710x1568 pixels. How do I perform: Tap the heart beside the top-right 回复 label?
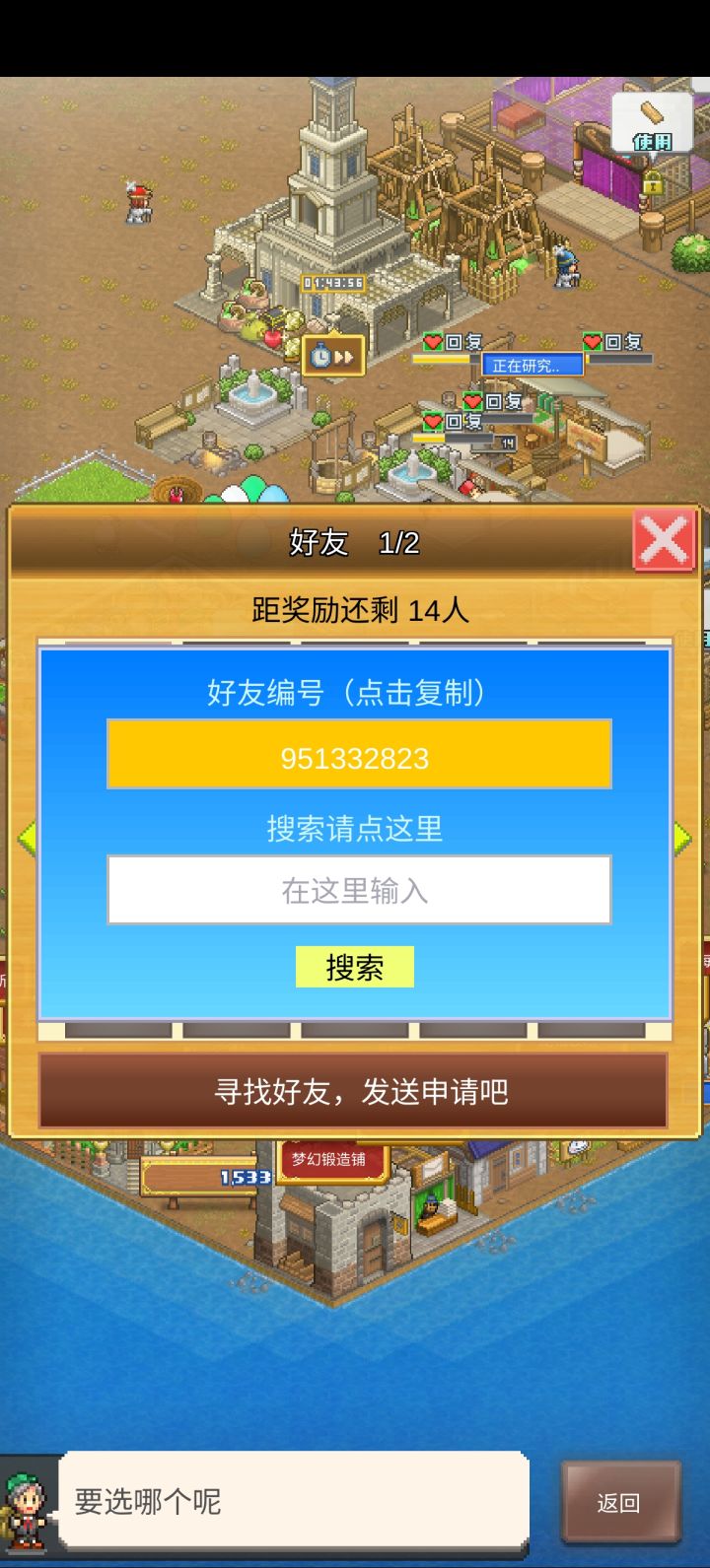(x=593, y=342)
